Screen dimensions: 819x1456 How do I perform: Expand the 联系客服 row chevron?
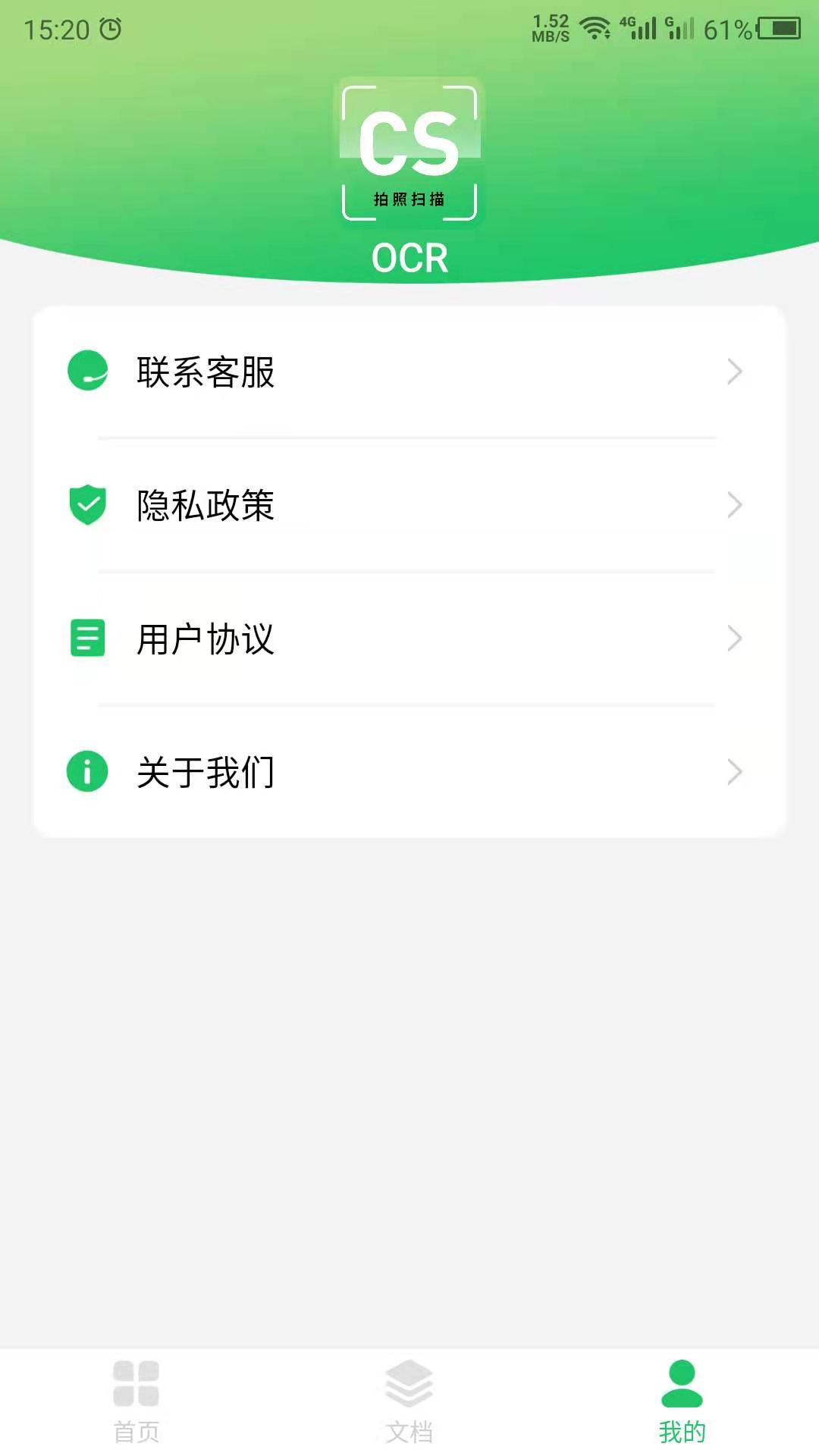pos(733,372)
